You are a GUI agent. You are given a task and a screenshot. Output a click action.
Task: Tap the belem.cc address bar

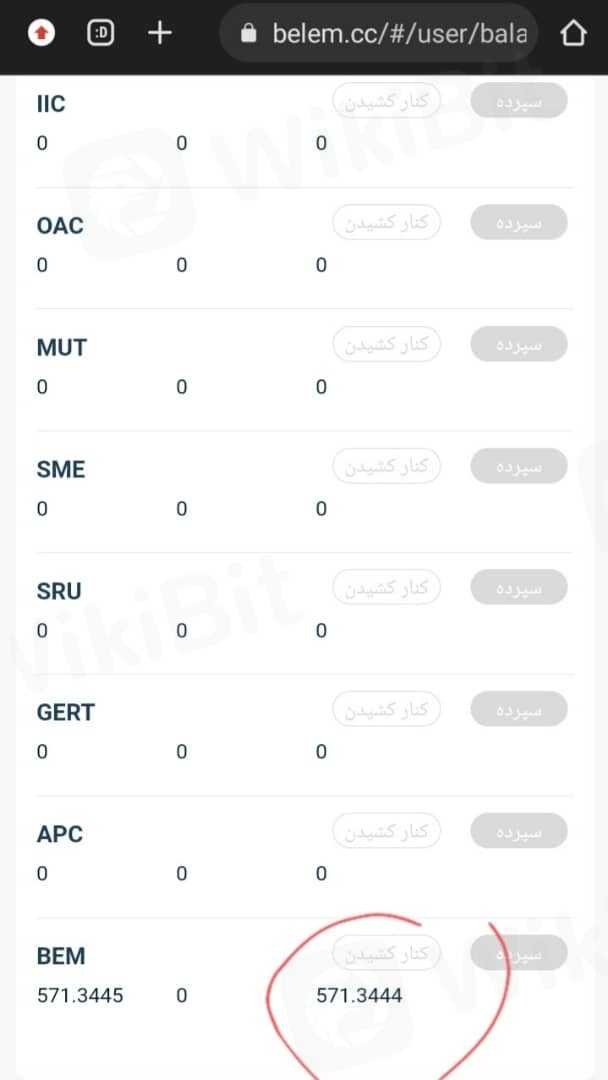pyautogui.click(x=388, y=34)
